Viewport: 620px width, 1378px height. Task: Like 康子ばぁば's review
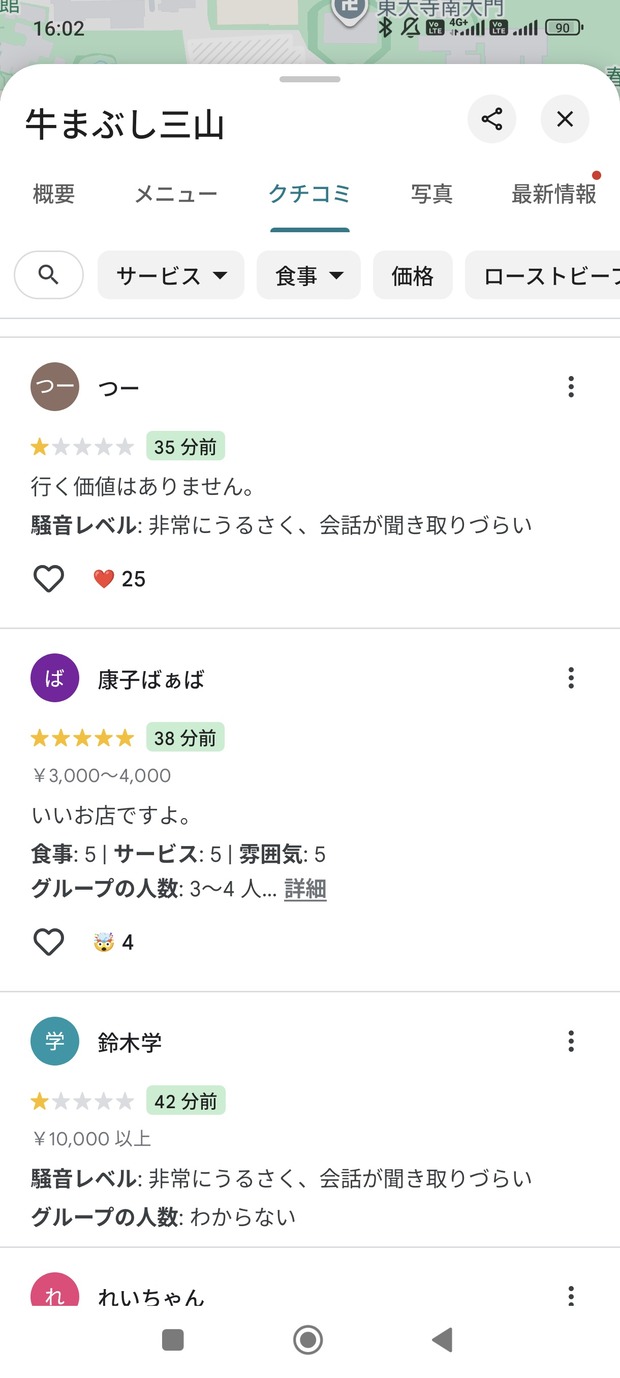pyautogui.click(x=49, y=942)
